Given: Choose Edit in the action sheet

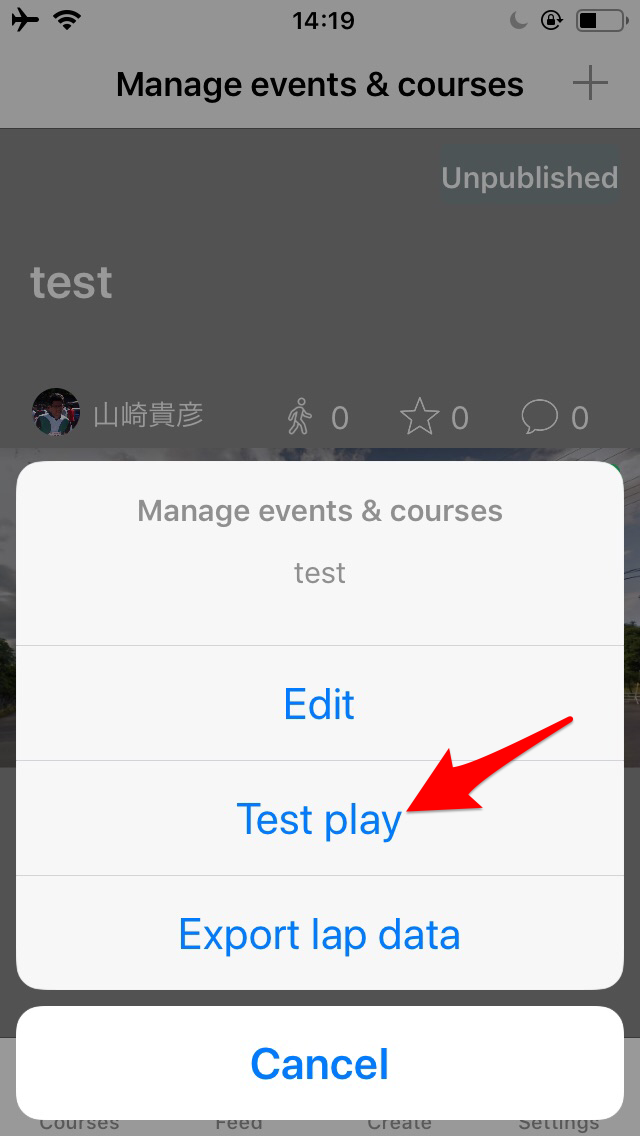Looking at the screenshot, I should [320, 703].
